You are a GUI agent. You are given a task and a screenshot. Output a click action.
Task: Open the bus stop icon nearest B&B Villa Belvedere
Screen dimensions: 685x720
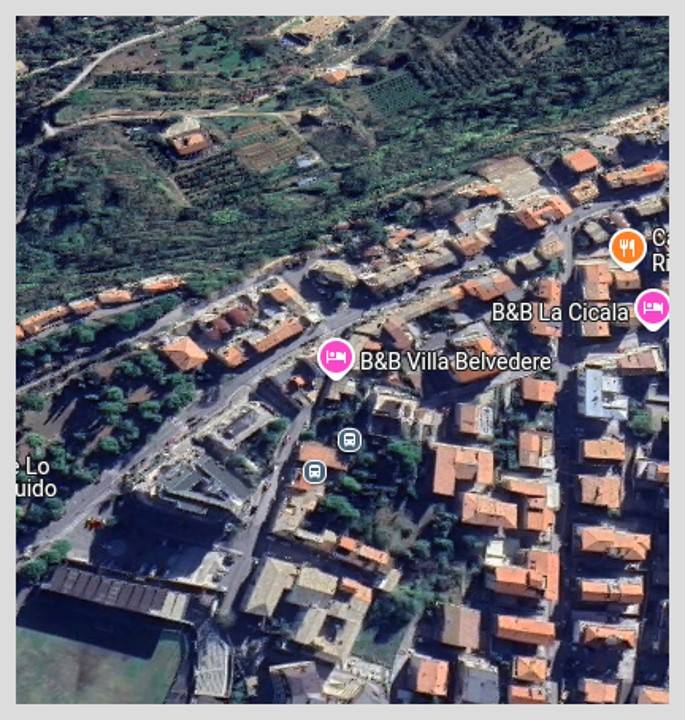coord(349,438)
